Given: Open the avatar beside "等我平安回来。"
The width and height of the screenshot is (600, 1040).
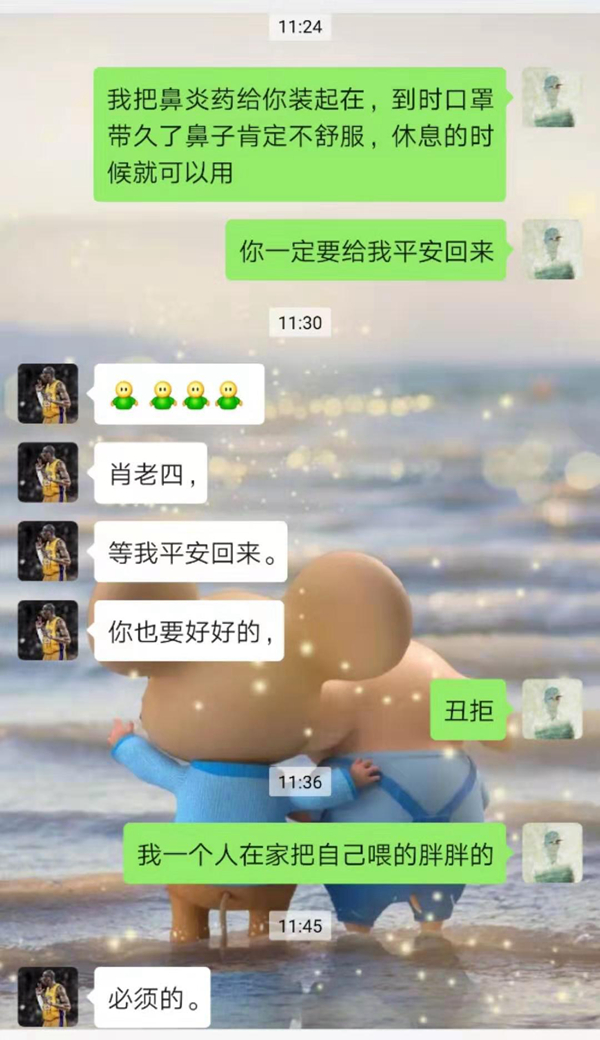Looking at the screenshot, I should coord(47,551).
